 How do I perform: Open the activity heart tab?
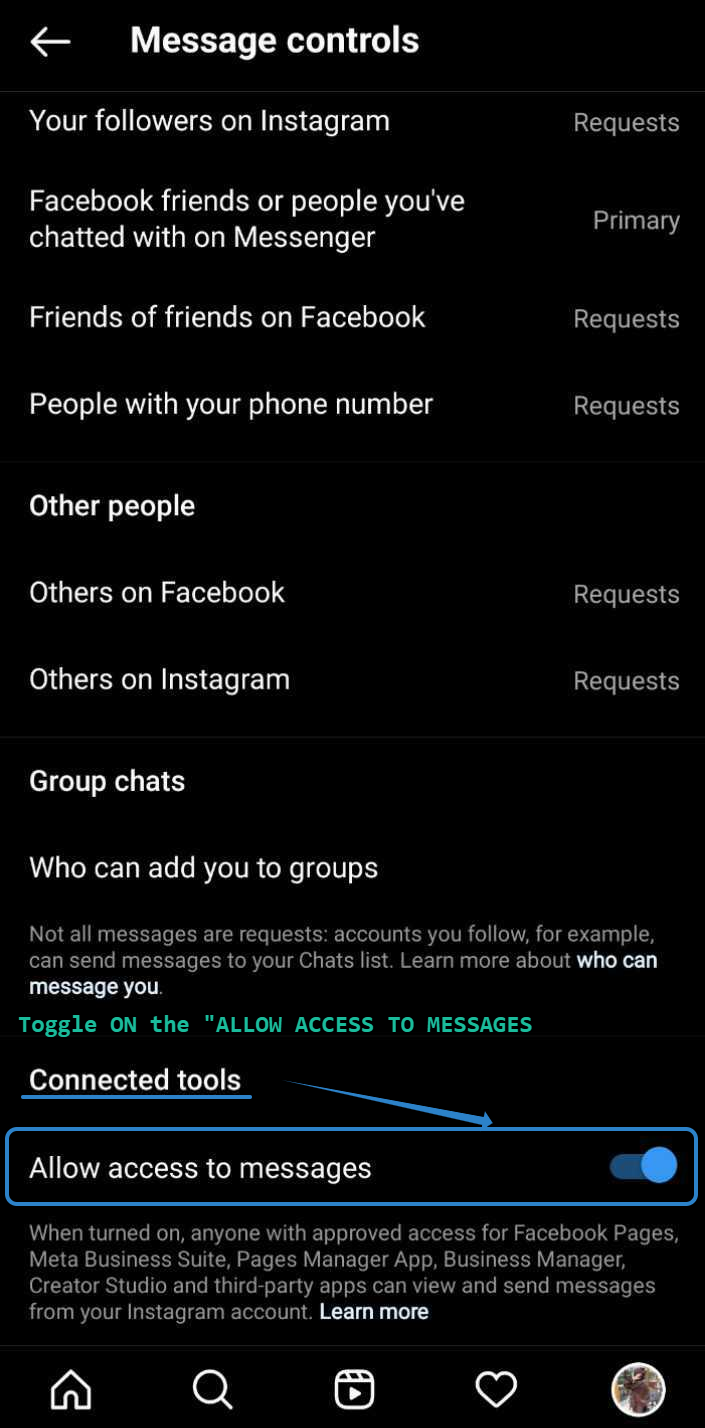[495, 1389]
